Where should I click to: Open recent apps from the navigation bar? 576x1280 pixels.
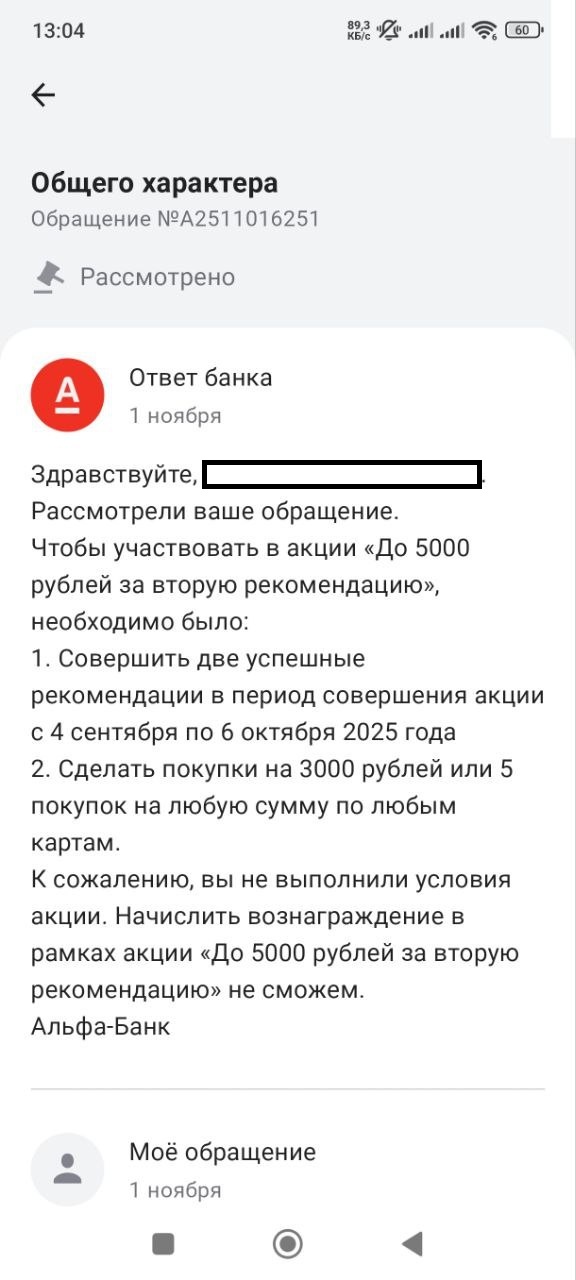(163, 1243)
